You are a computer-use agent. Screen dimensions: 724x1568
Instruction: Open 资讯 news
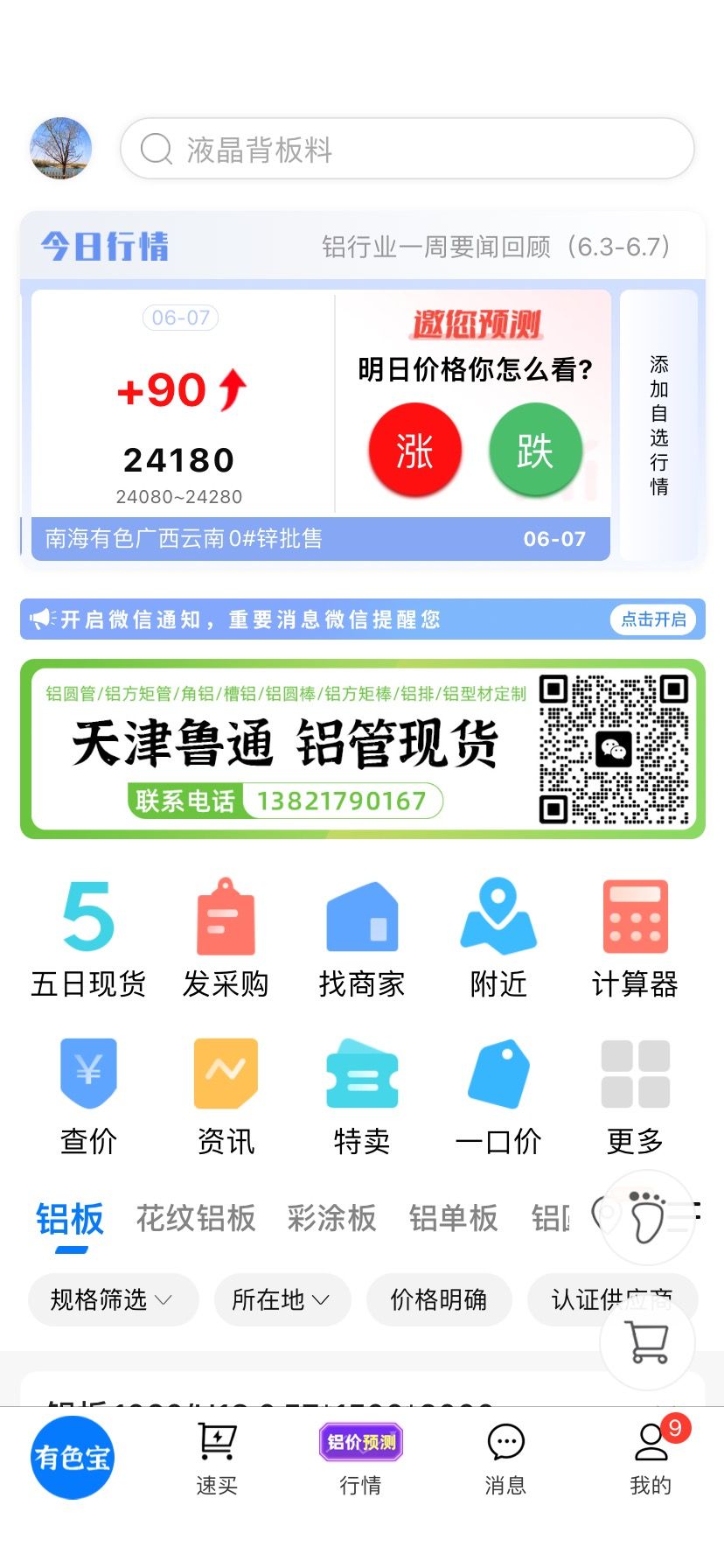[226, 1096]
